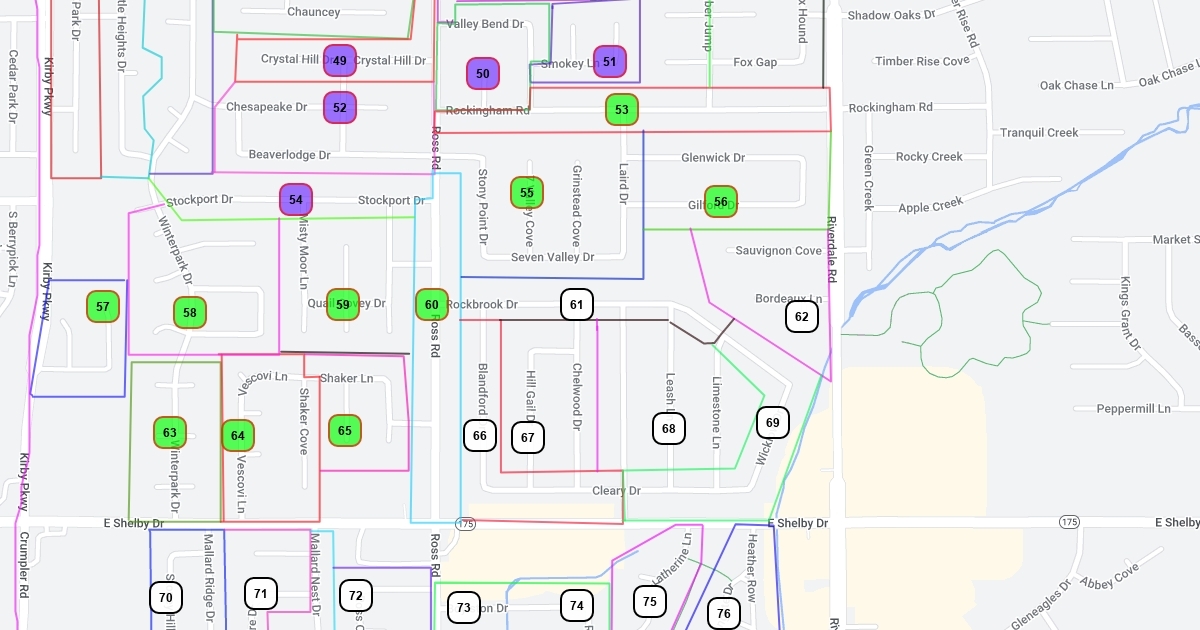
Task: Open white marker 62 near Bordeaux Ln
Action: (802, 317)
